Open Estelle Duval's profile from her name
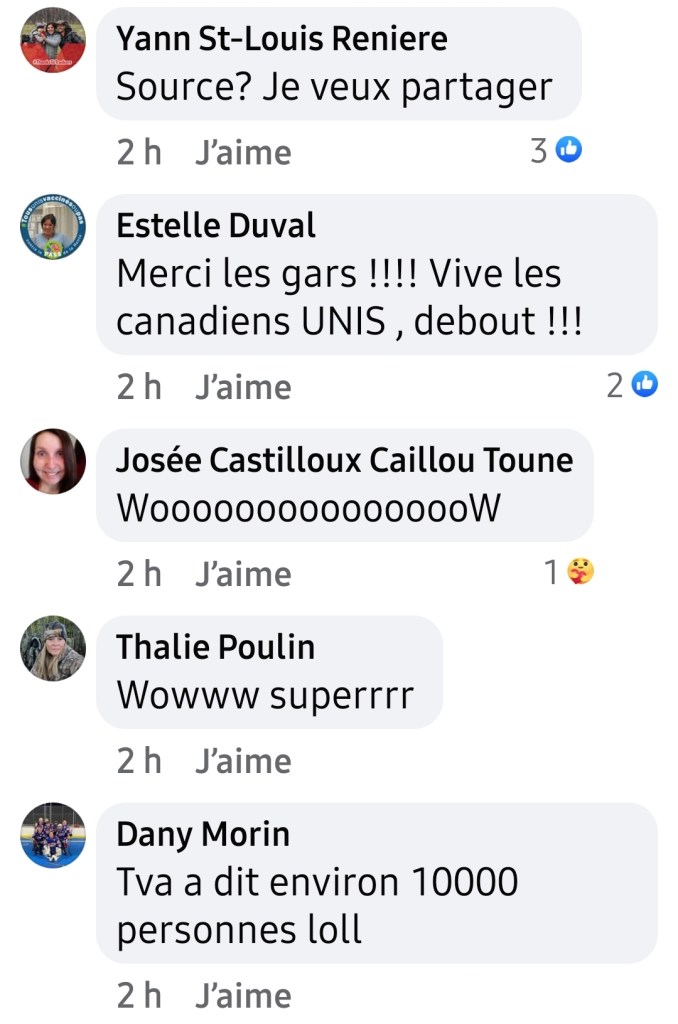This screenshot has height=1024, width=678. (x=216, y=226)
